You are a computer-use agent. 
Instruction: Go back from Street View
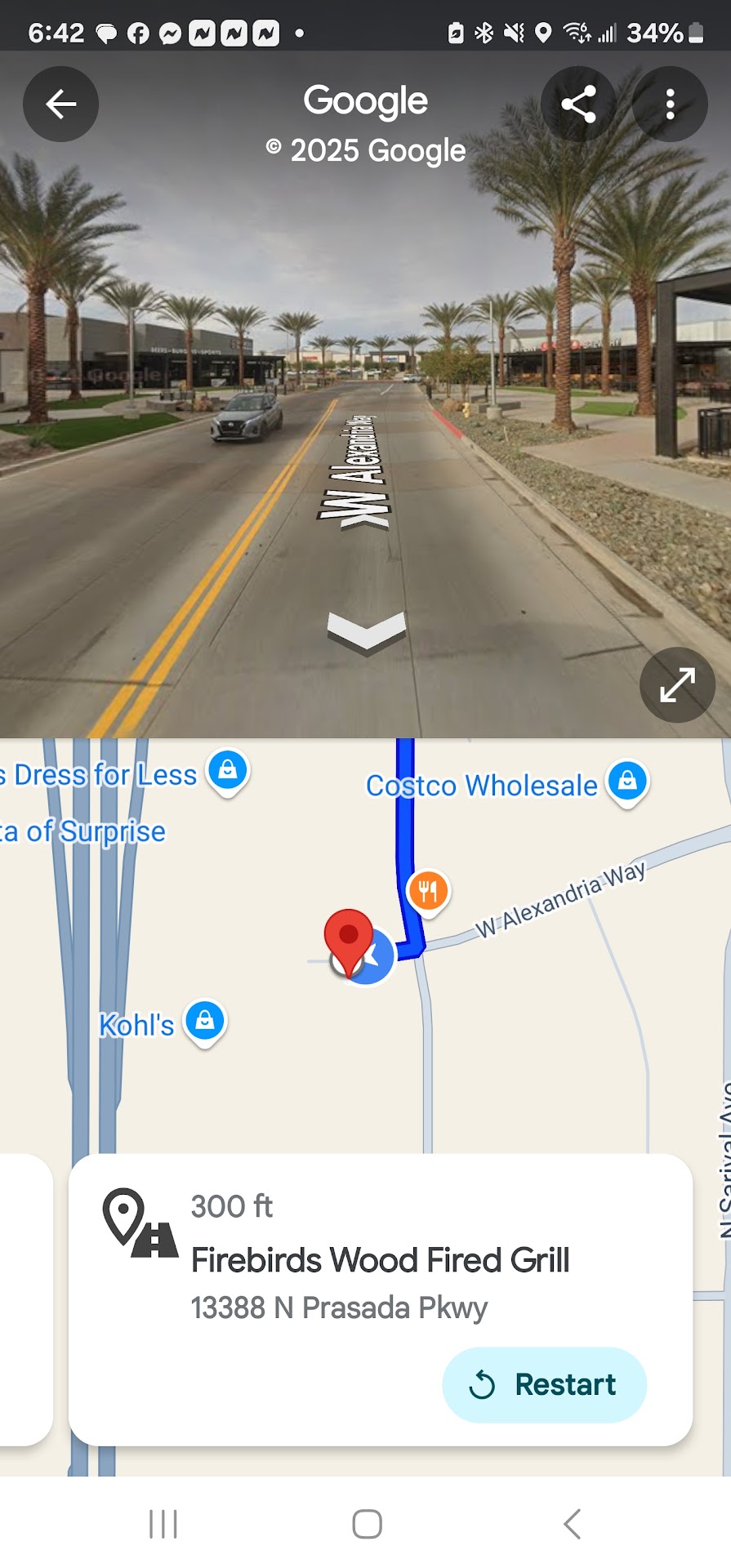click(x=60, y=104)
